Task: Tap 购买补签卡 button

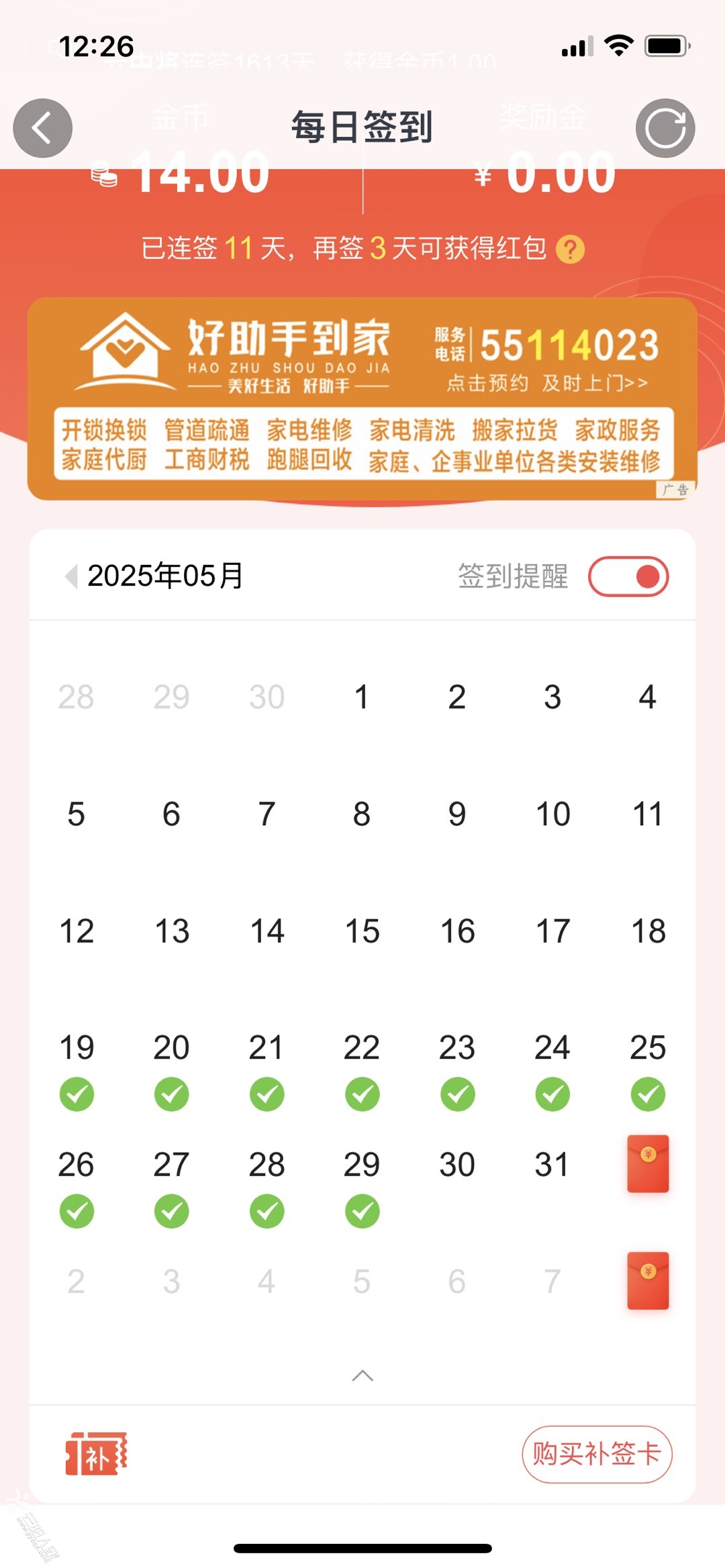Action: click(x=597, y=1454)
